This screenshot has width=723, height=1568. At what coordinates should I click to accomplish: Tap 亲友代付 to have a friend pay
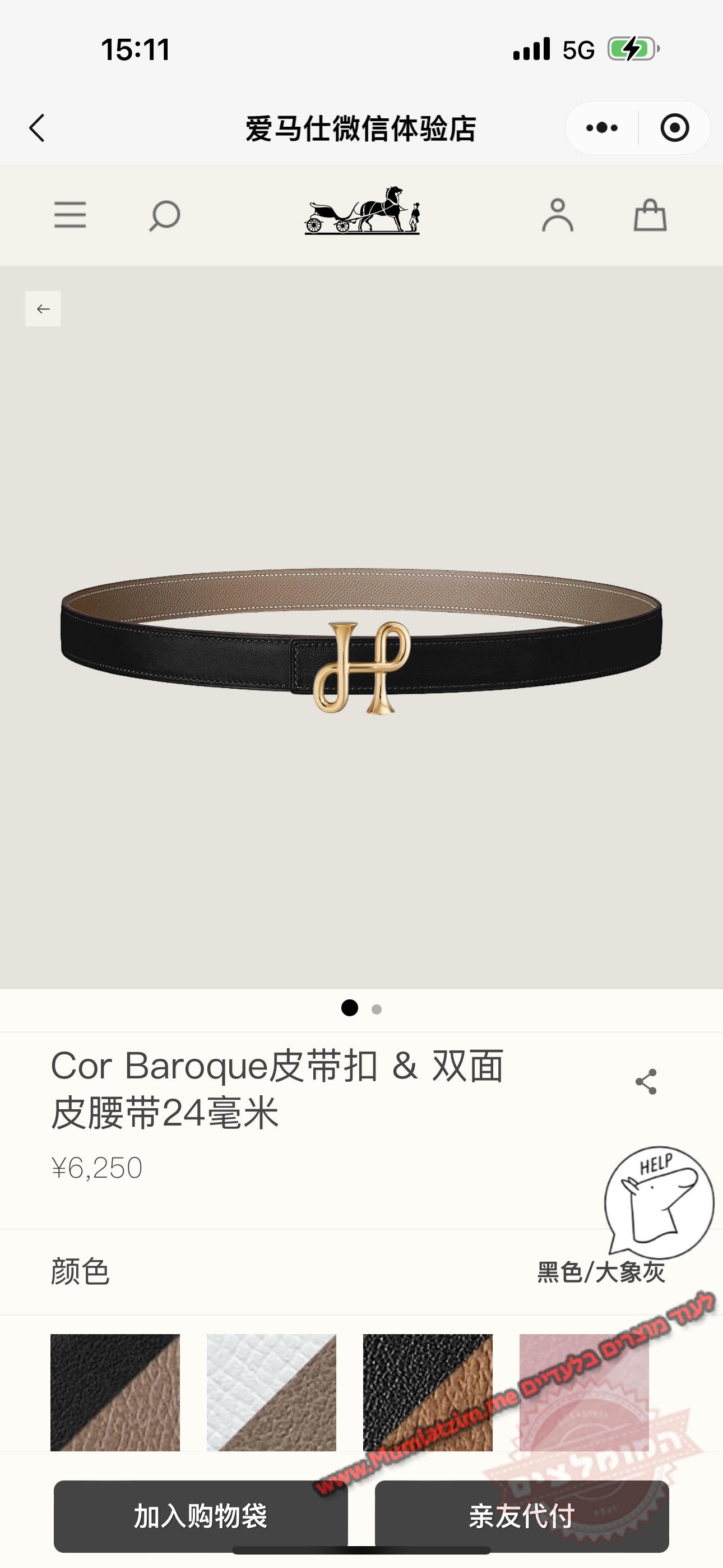pos(522,1516)
